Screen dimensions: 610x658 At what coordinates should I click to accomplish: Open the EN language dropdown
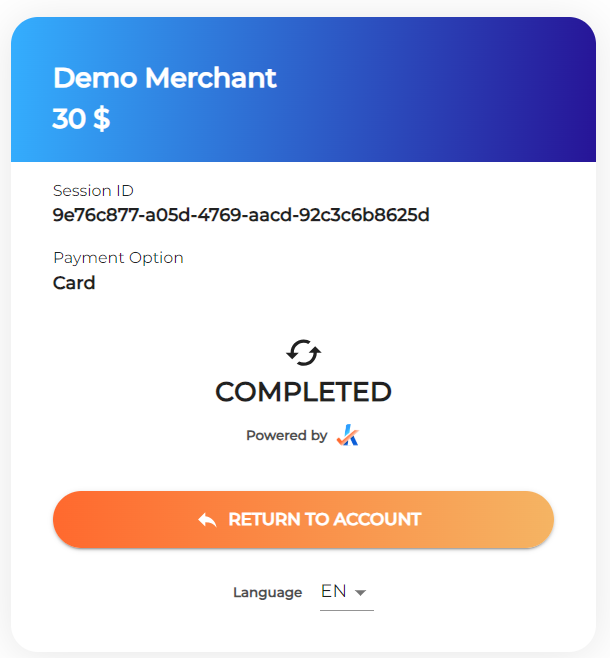[x=345, y=592]
